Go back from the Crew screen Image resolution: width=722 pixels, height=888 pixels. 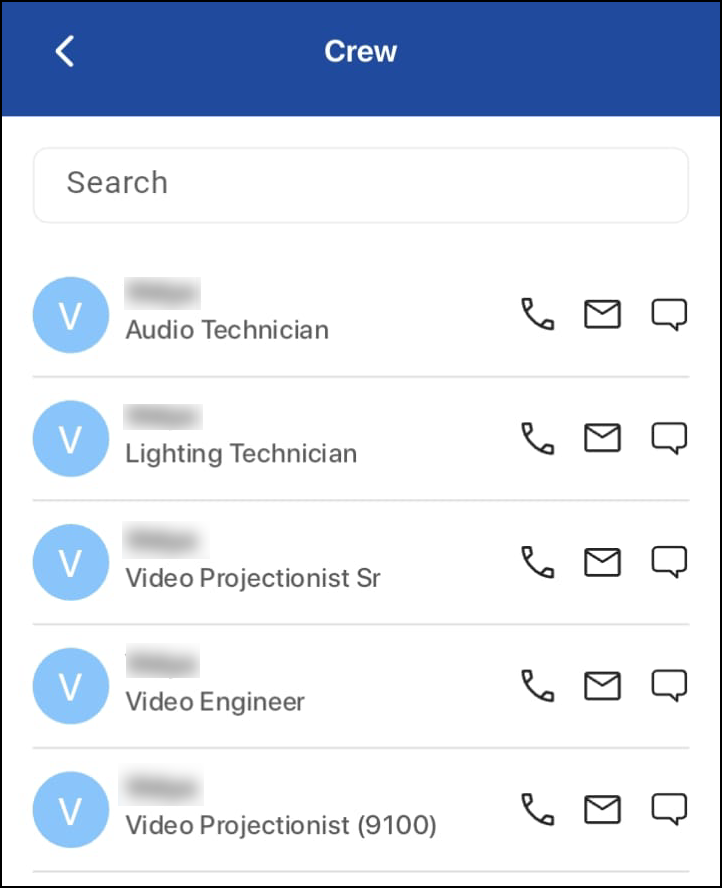point(65,52)
